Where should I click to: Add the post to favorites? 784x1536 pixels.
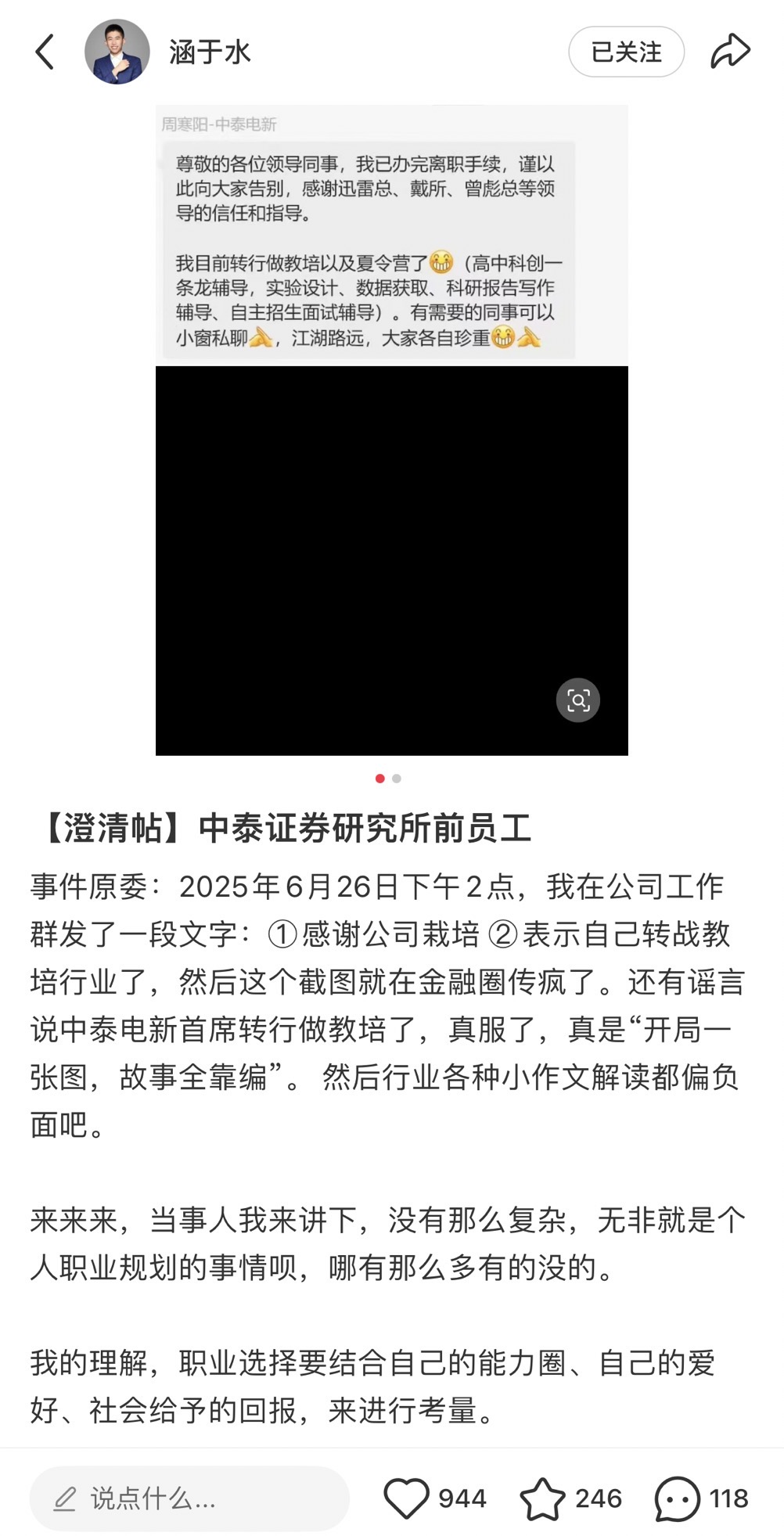pyautogui.click(x=543, y=1498)
